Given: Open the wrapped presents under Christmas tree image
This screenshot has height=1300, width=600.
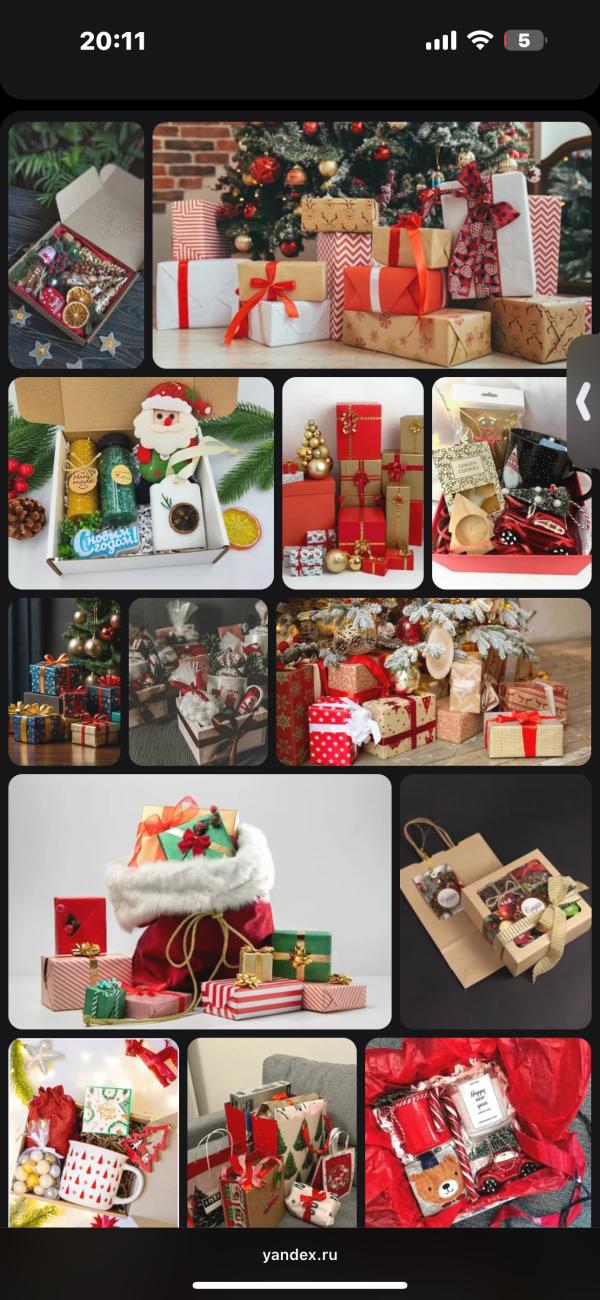Looking at the screenshot, I should click(x=372, y=245).
